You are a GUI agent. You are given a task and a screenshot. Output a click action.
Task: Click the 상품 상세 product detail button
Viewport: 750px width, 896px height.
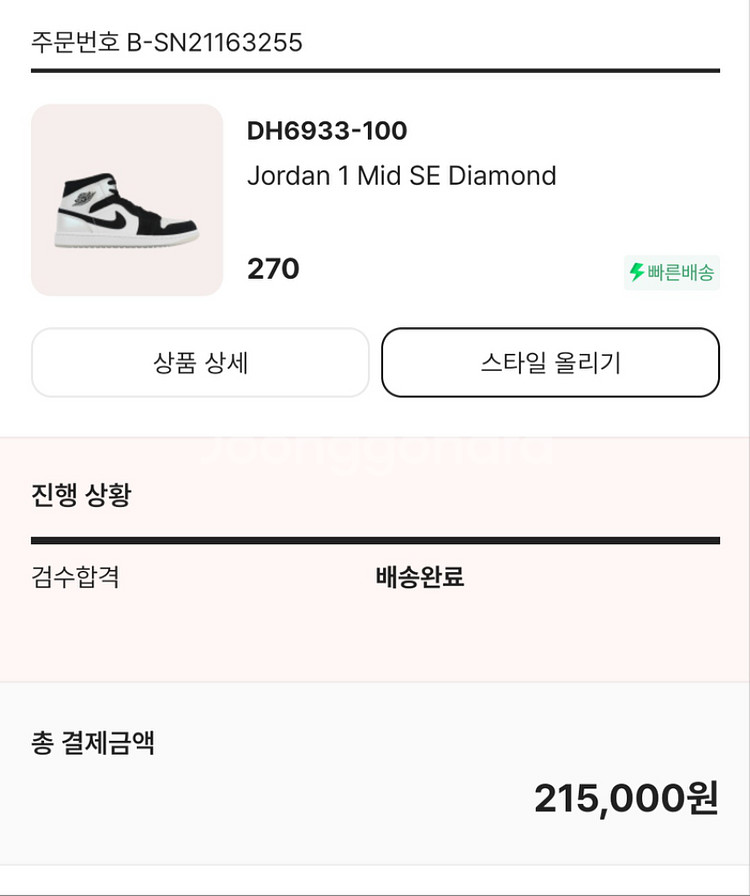click(x=200, y=363)
